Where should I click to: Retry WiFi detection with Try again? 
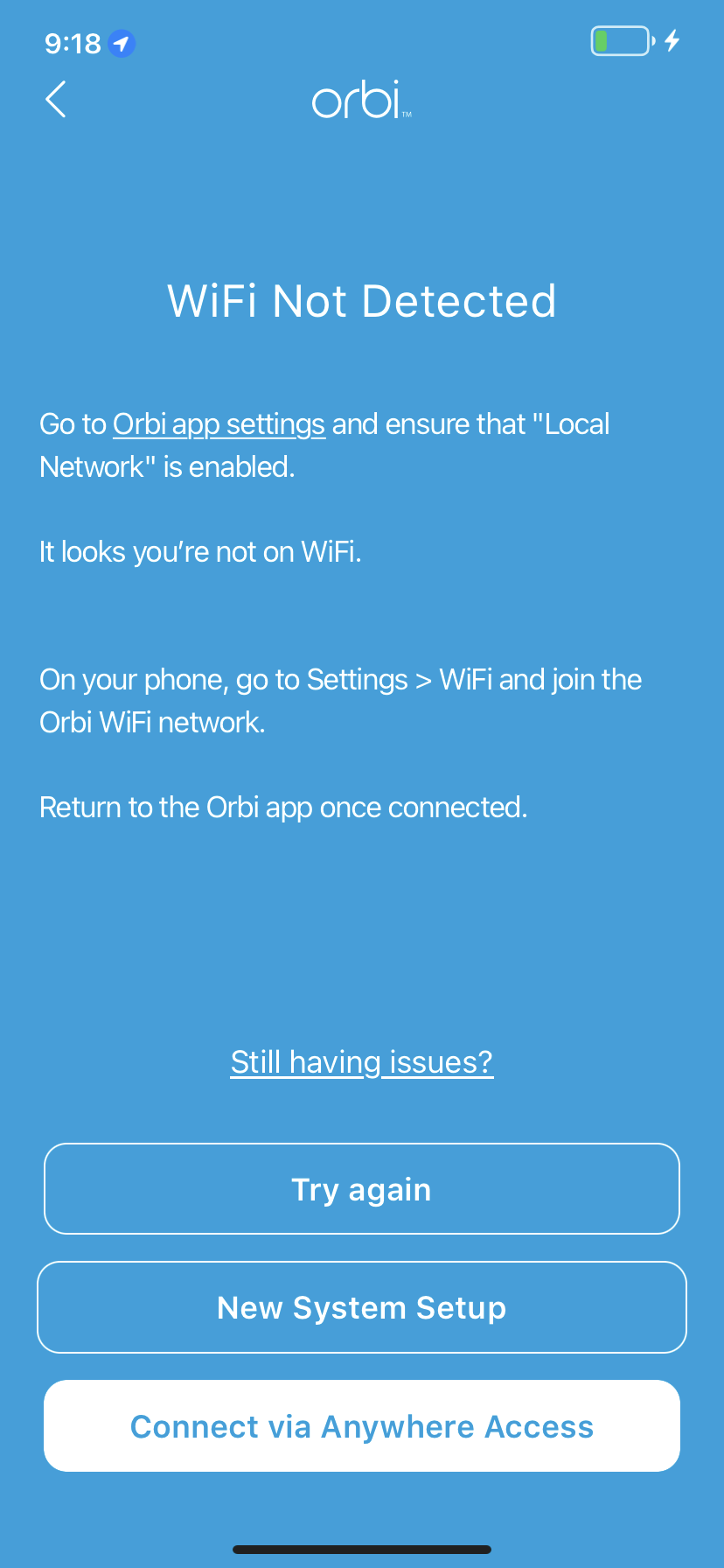(361, 1188)
